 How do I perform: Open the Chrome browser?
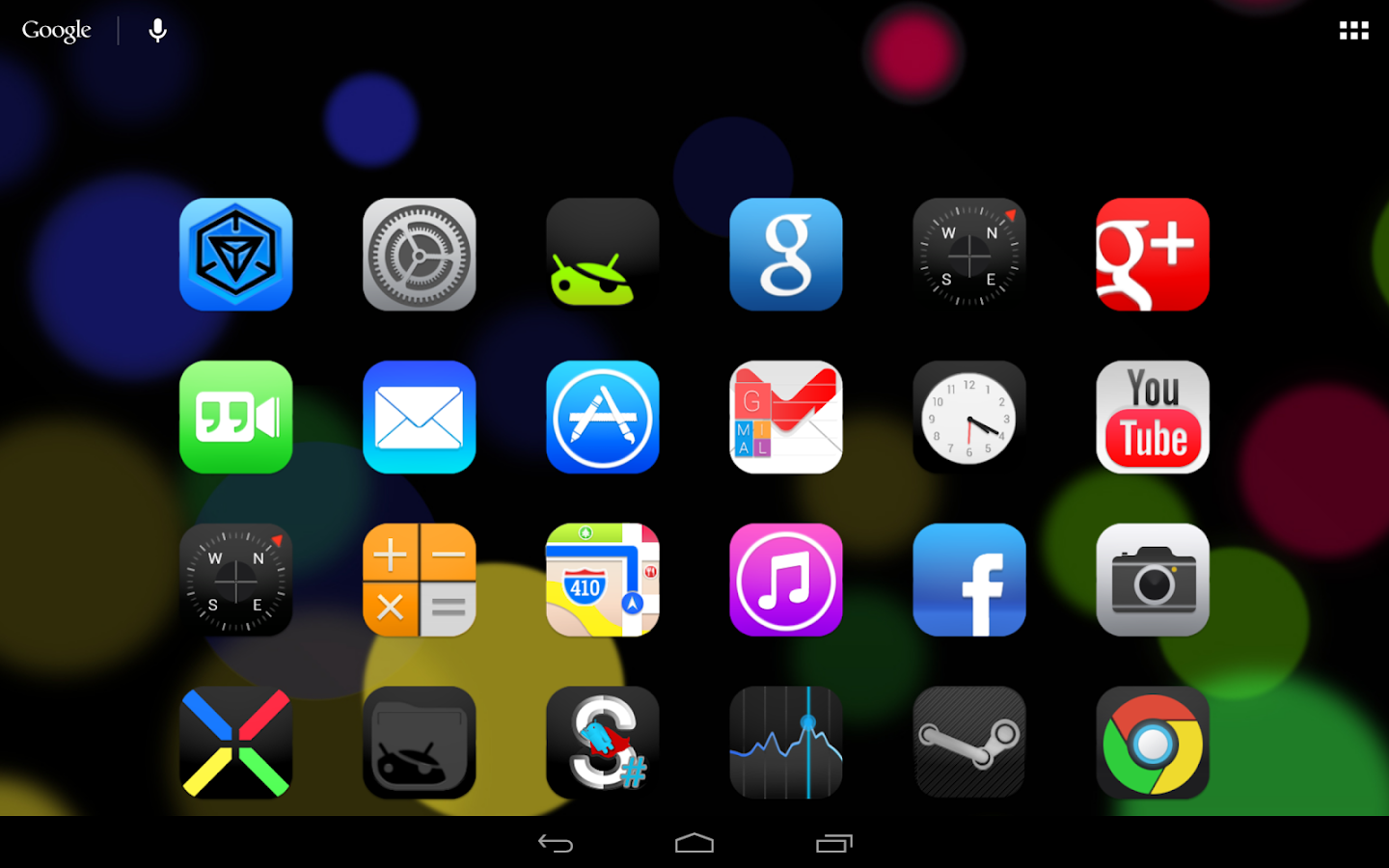click(1153, 743)
